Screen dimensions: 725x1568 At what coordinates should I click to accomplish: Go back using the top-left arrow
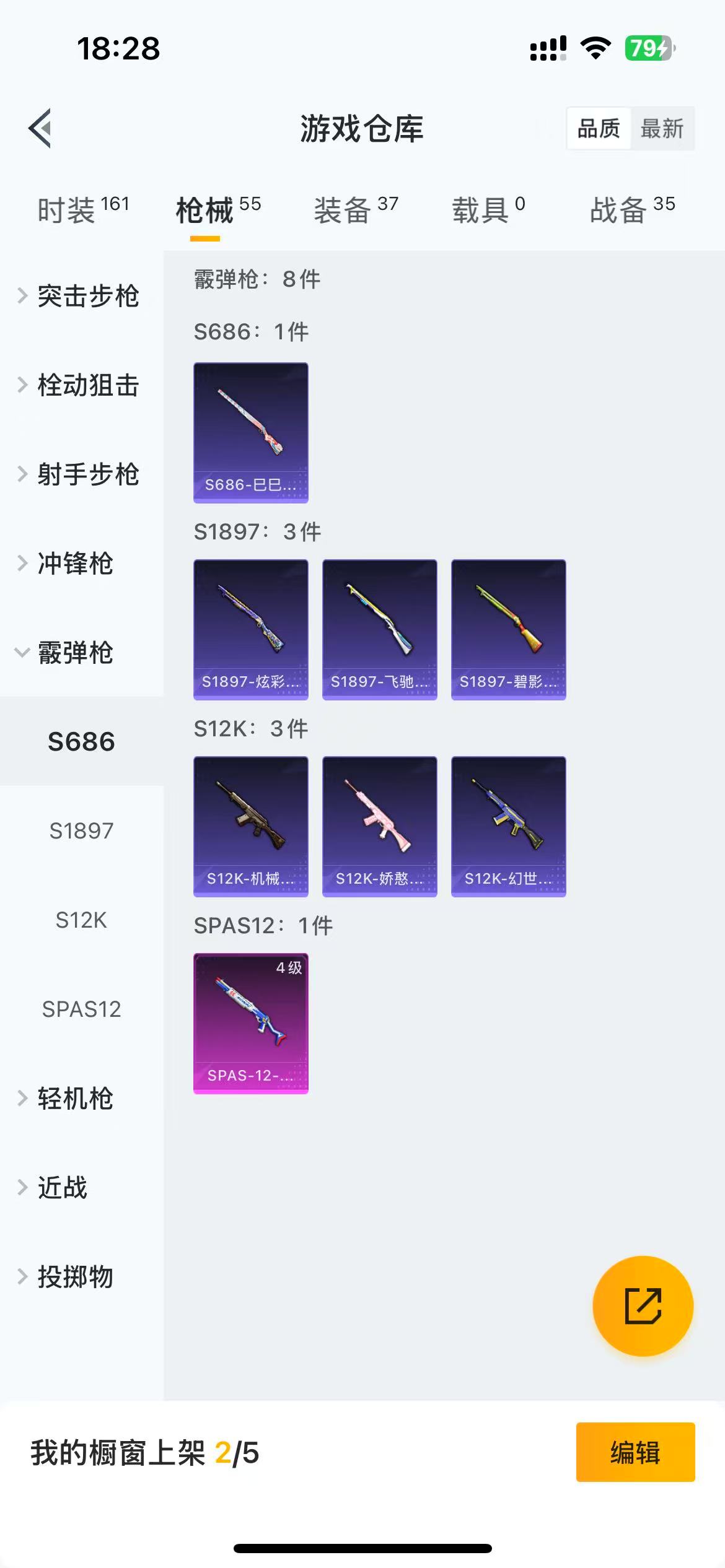point(40,128)
